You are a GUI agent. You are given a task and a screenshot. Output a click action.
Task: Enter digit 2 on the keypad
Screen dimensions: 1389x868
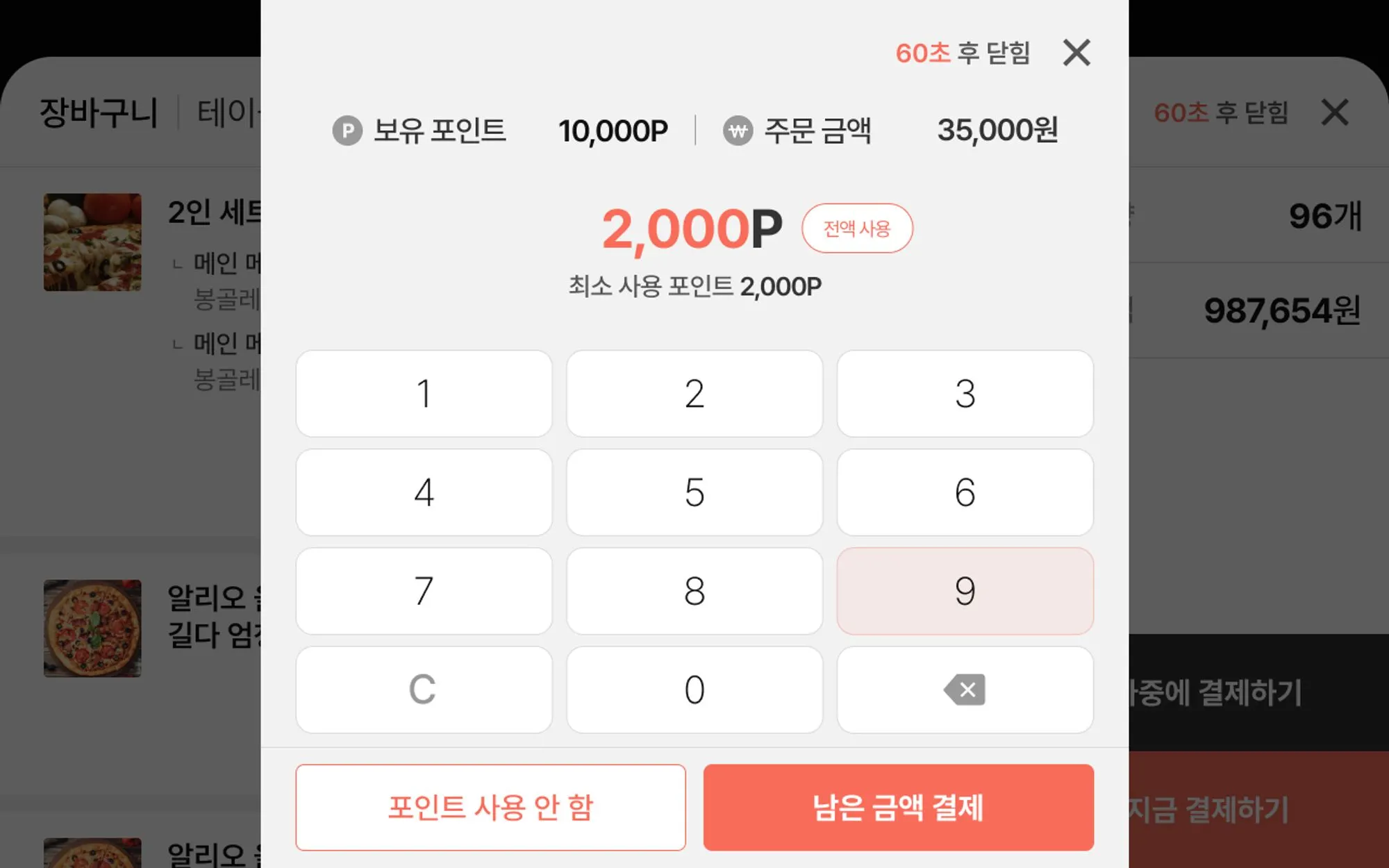694,394
